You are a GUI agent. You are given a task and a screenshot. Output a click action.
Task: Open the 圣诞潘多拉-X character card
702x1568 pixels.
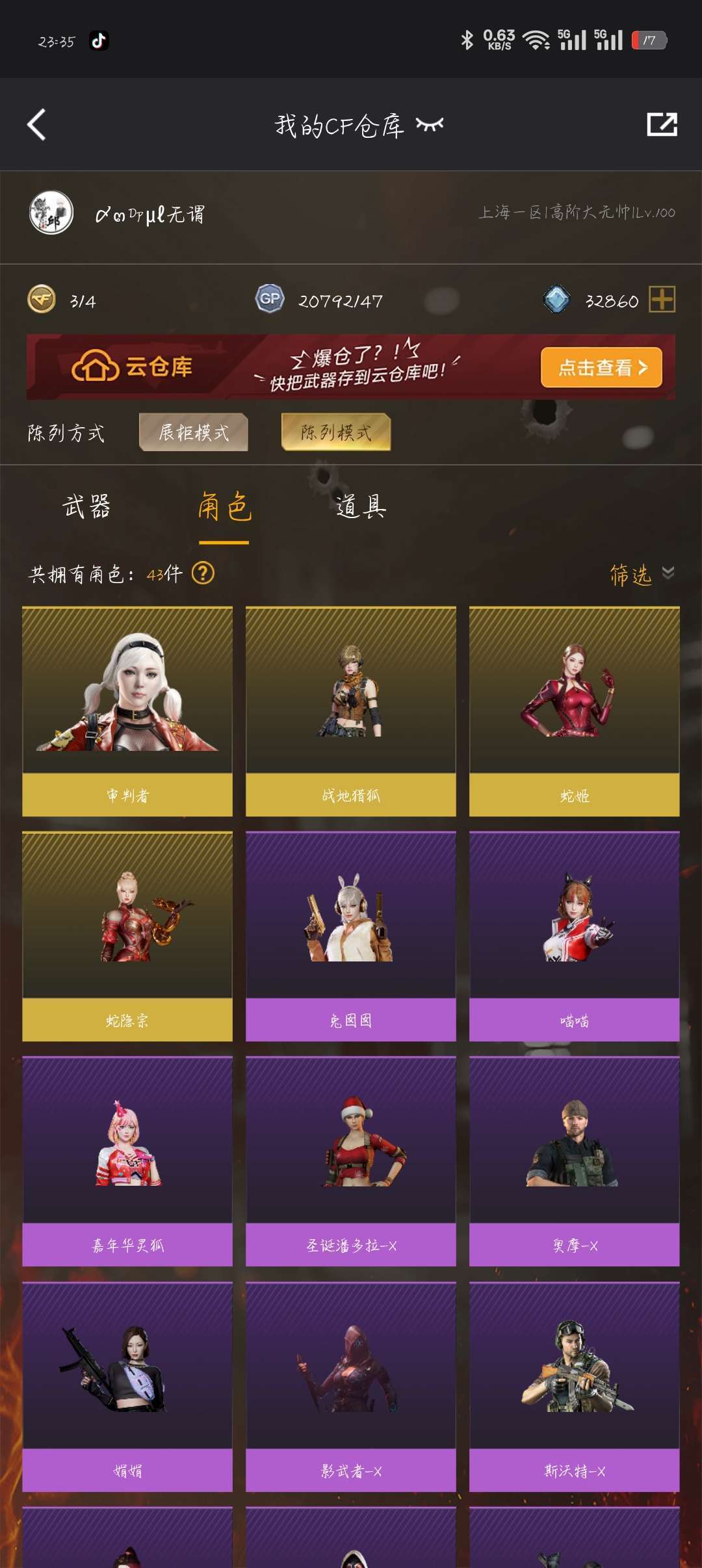coord(351,1162)
